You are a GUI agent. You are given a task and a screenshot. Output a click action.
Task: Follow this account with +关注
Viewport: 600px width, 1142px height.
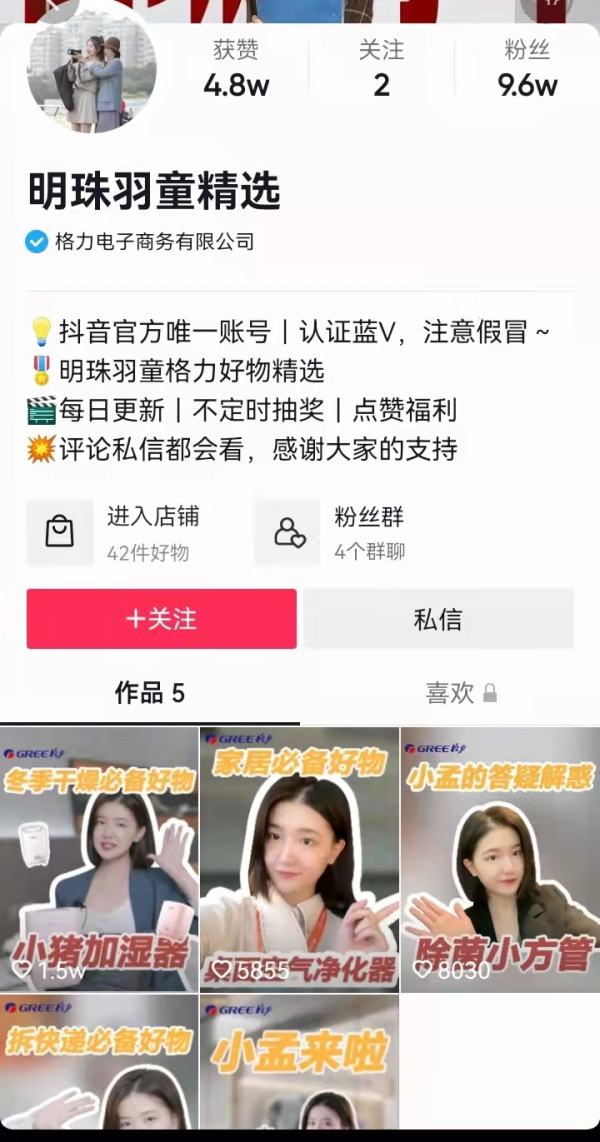(x=162, y=619)
